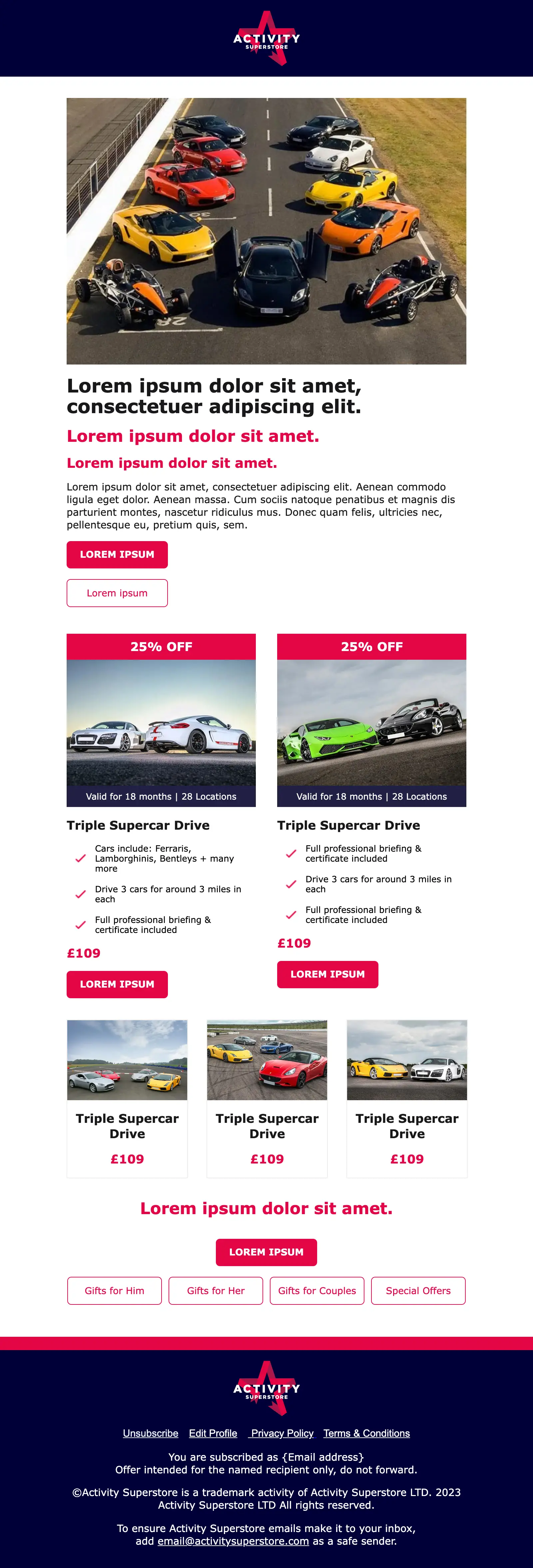Open Gifts for Couples
The width and height of the screenshot is (533, 1568).
coord(317,1290)
